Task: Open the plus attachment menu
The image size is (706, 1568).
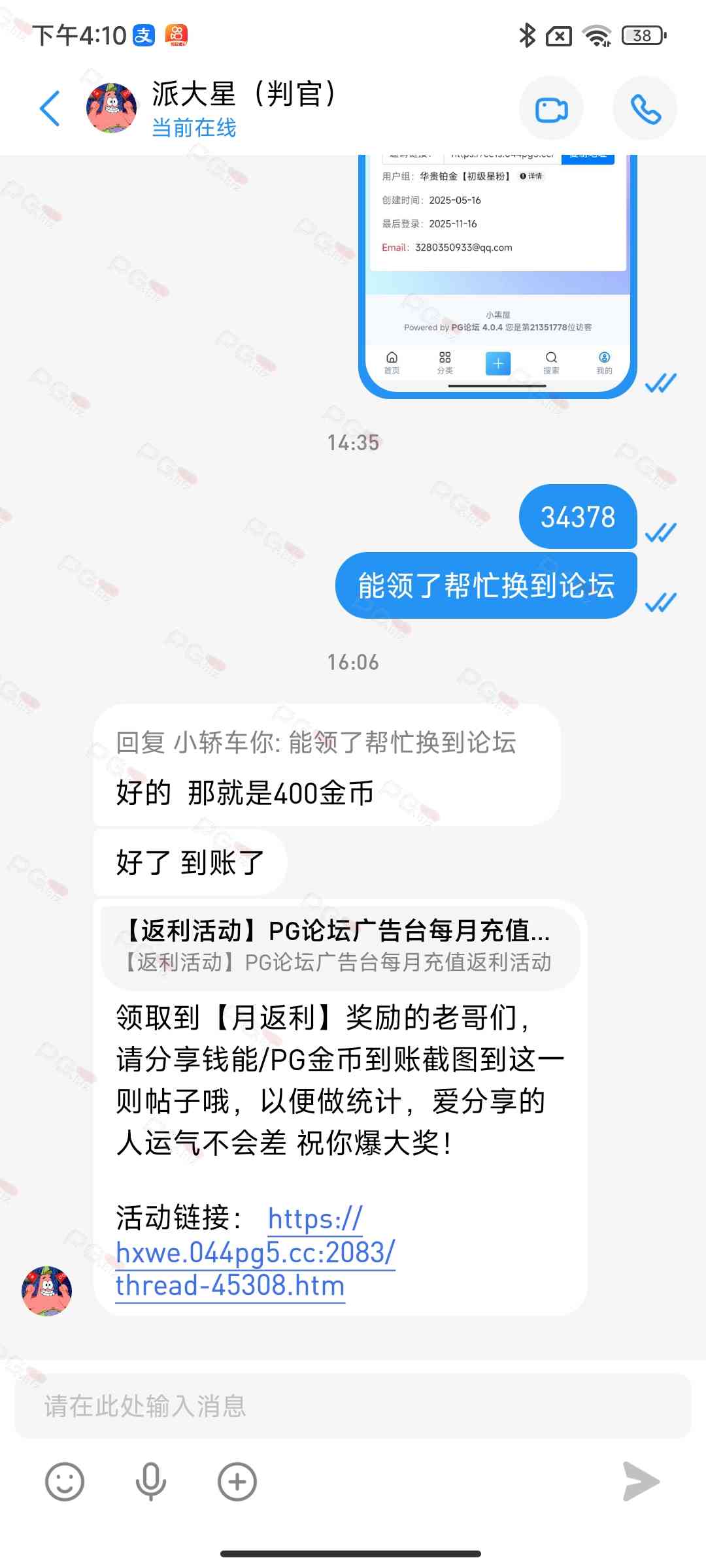Action: coord(237,1482)
